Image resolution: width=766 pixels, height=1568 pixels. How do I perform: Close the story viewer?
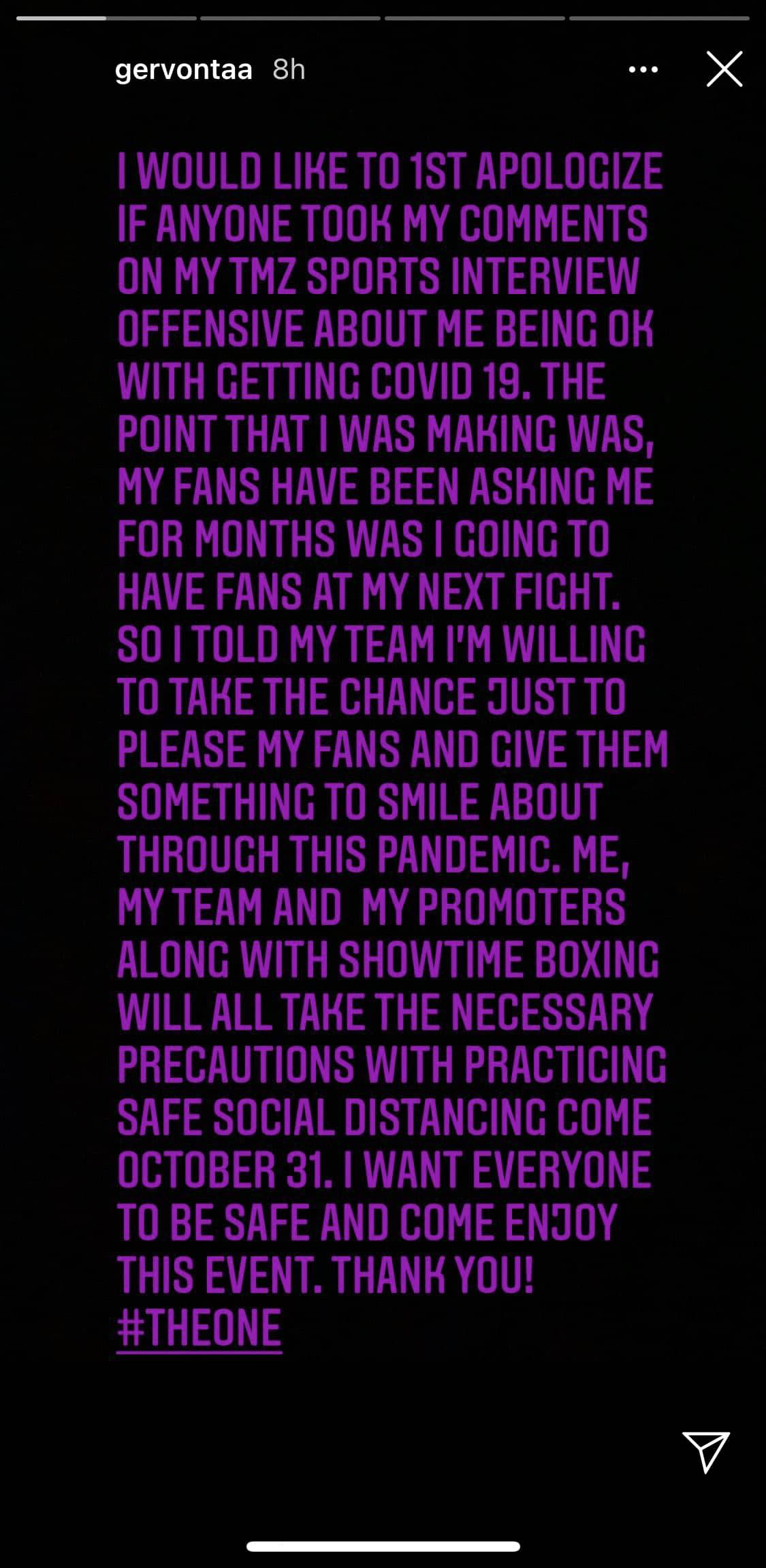tap(724, 69)
